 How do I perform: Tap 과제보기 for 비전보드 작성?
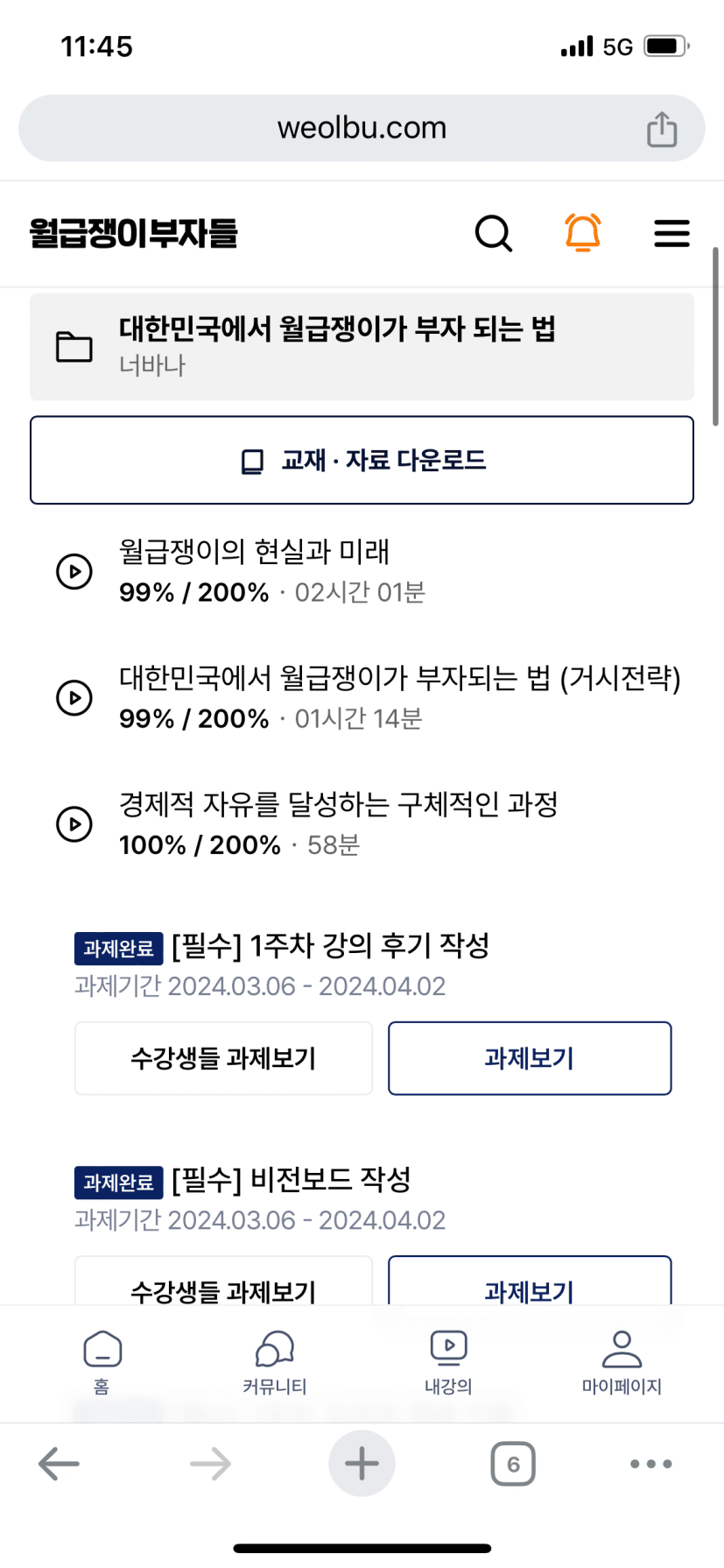pyautogui.click(x=530, y=1284)
